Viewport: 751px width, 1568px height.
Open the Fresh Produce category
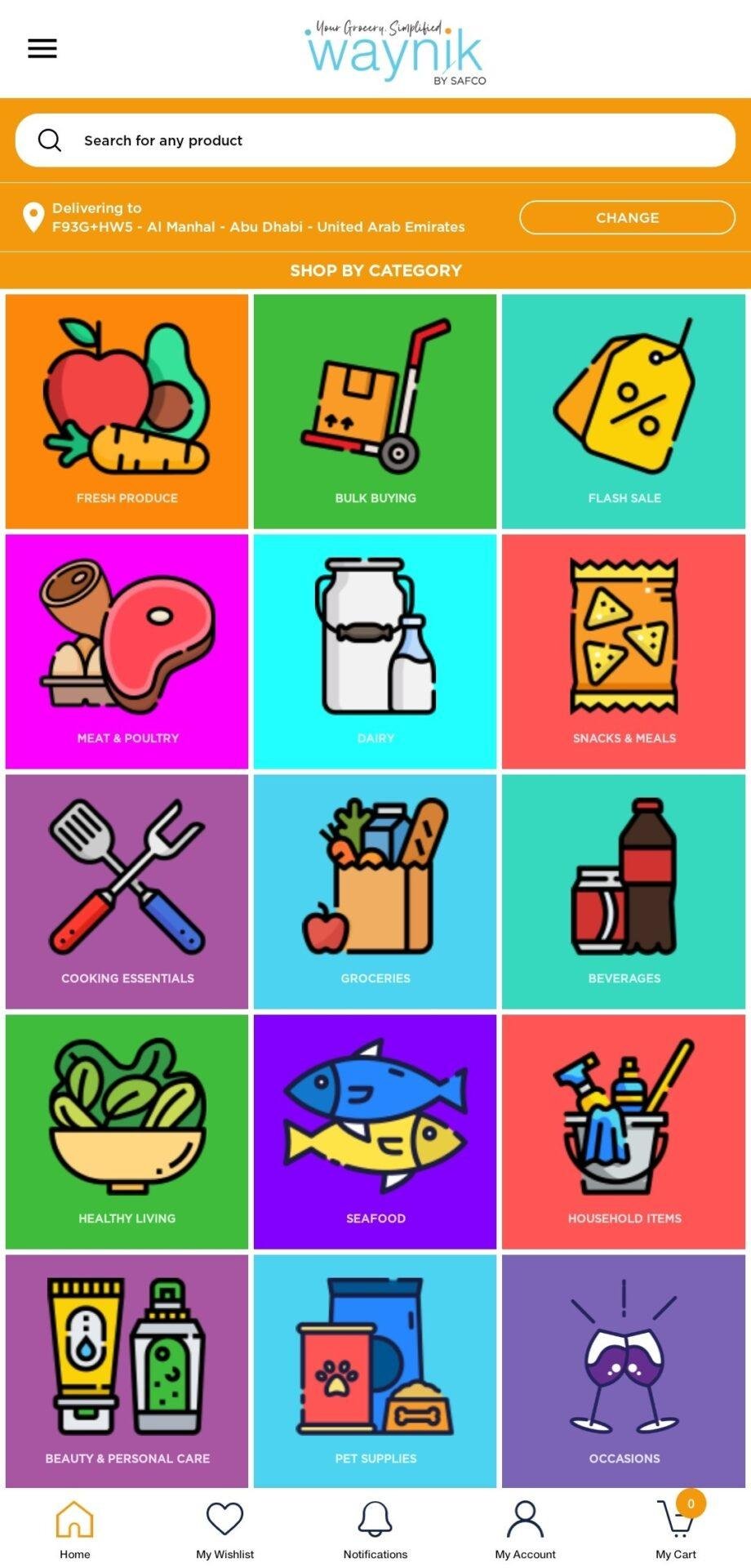click(x=127, y=411)
